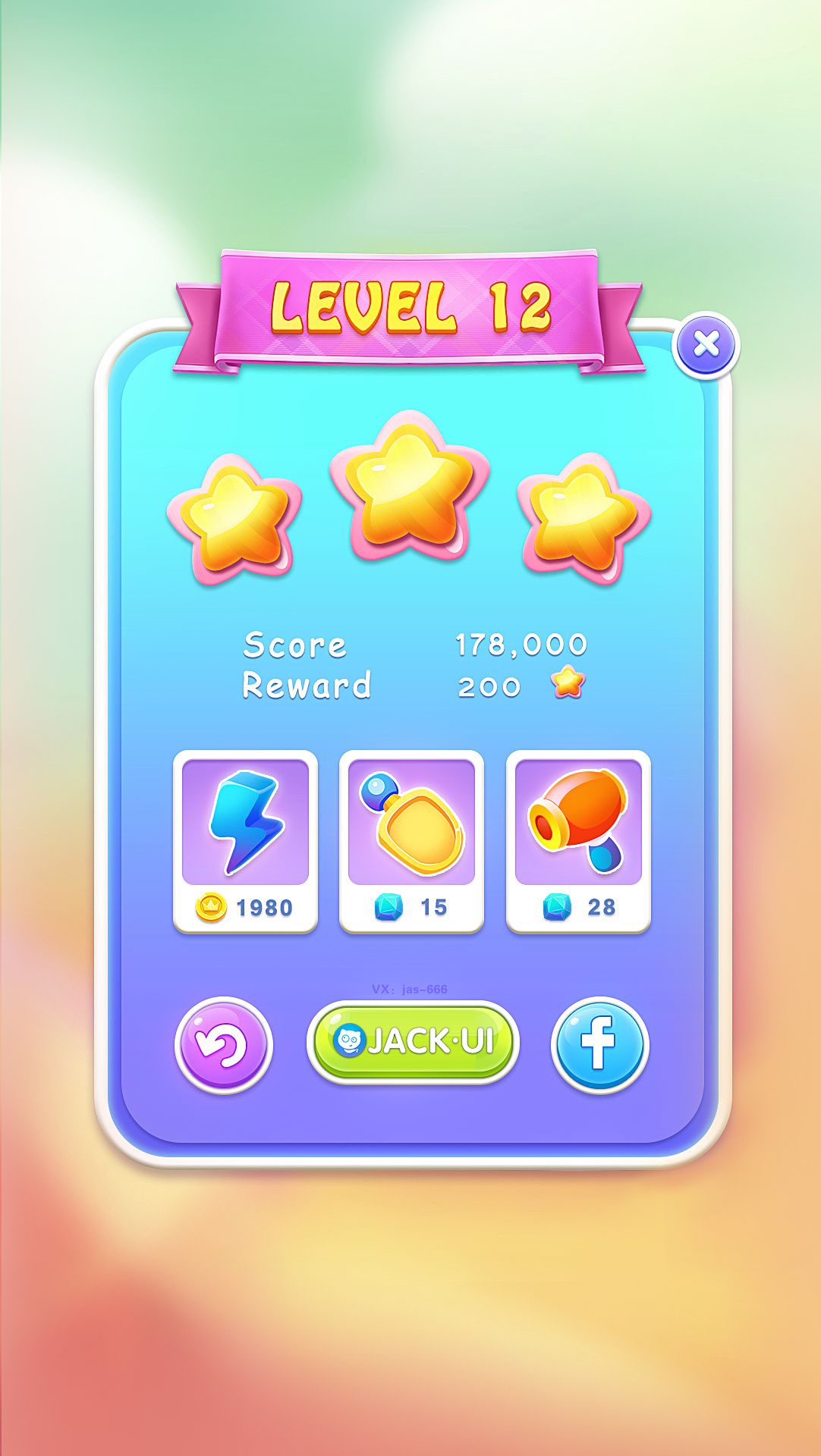Buy the orange hammer booster for 28 gems
The width and height of the screenshot is (821, 1456).
pos(578,842)
